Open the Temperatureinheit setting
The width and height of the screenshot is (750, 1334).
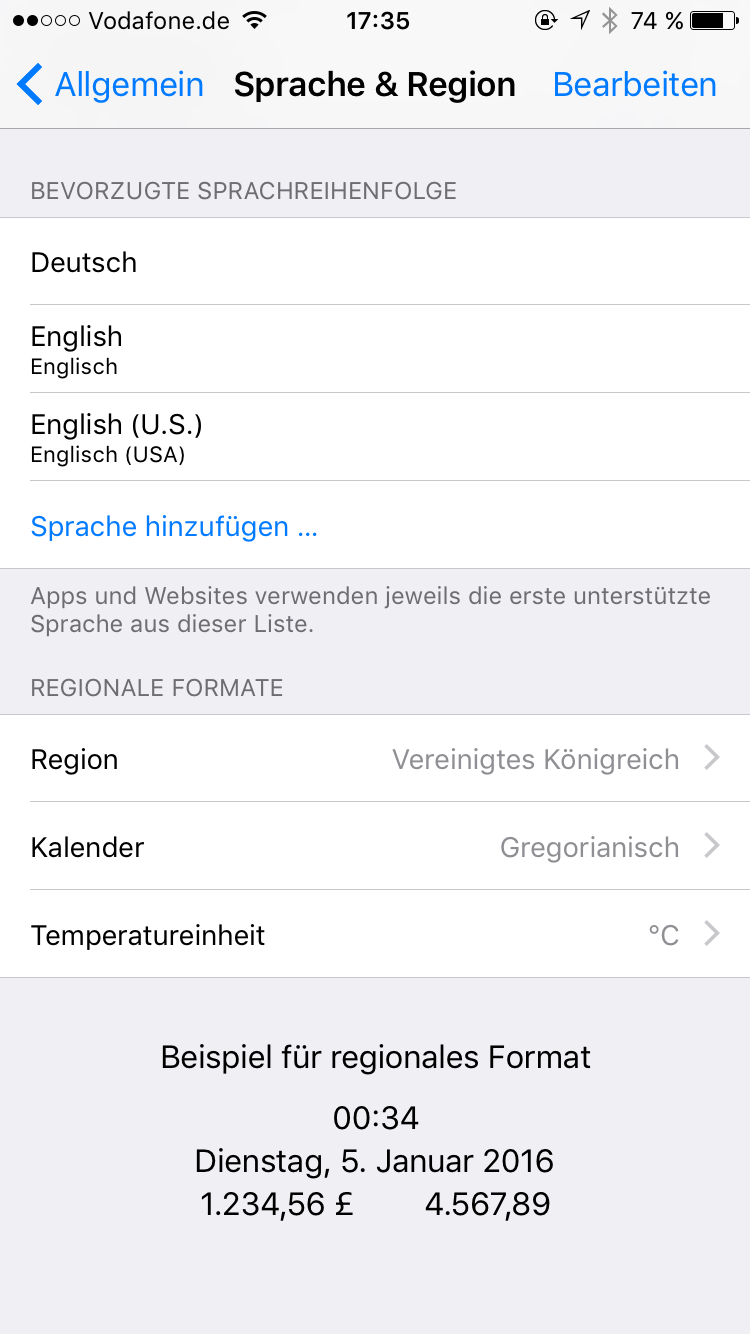(x=375, y=934)
